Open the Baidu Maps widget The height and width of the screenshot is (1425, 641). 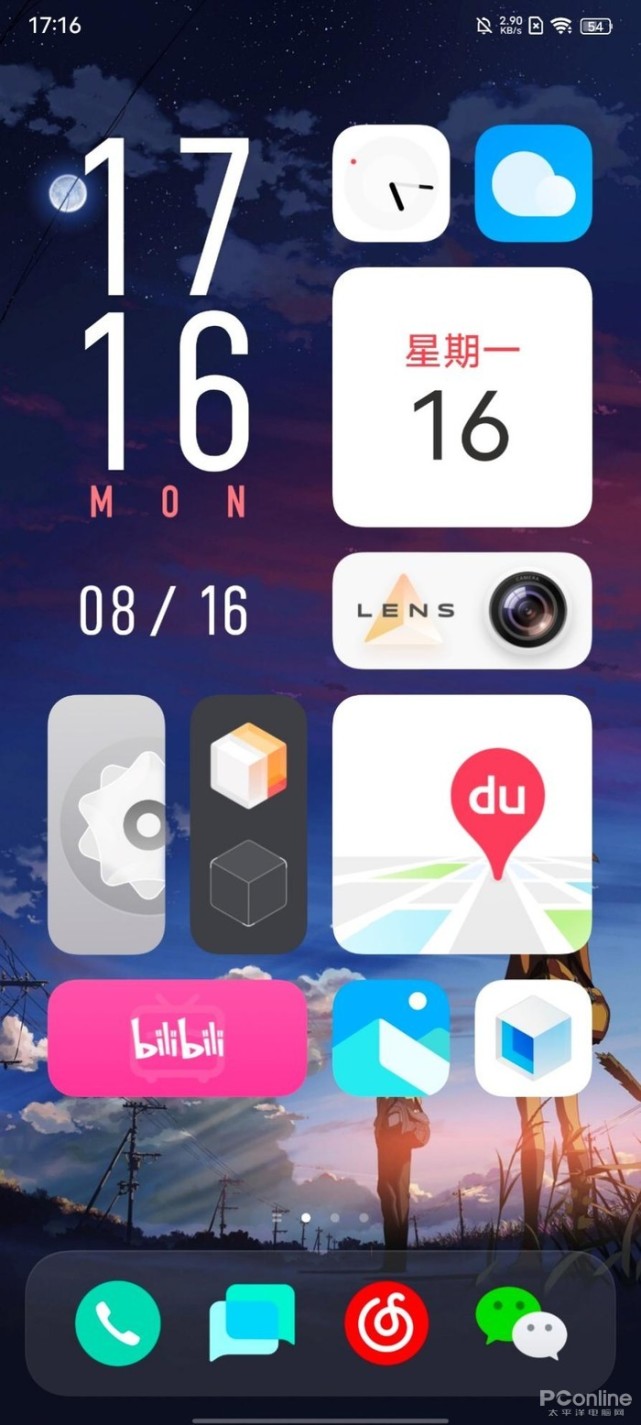[462, 824]
